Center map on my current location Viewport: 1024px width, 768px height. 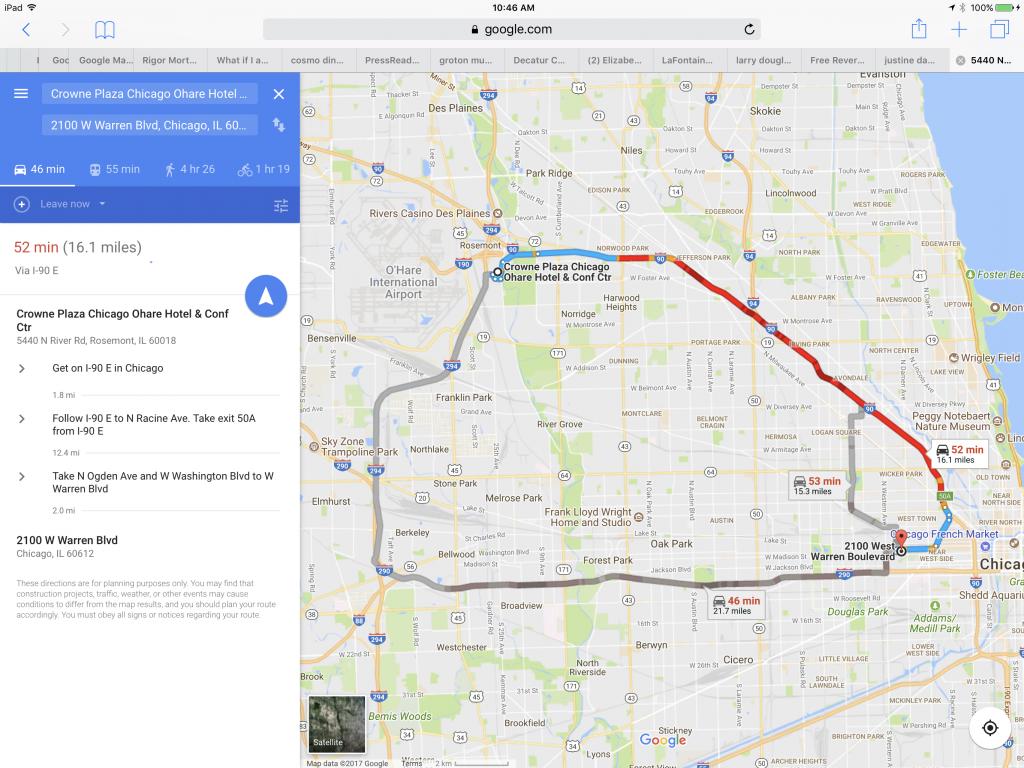[x=990, y=728]
